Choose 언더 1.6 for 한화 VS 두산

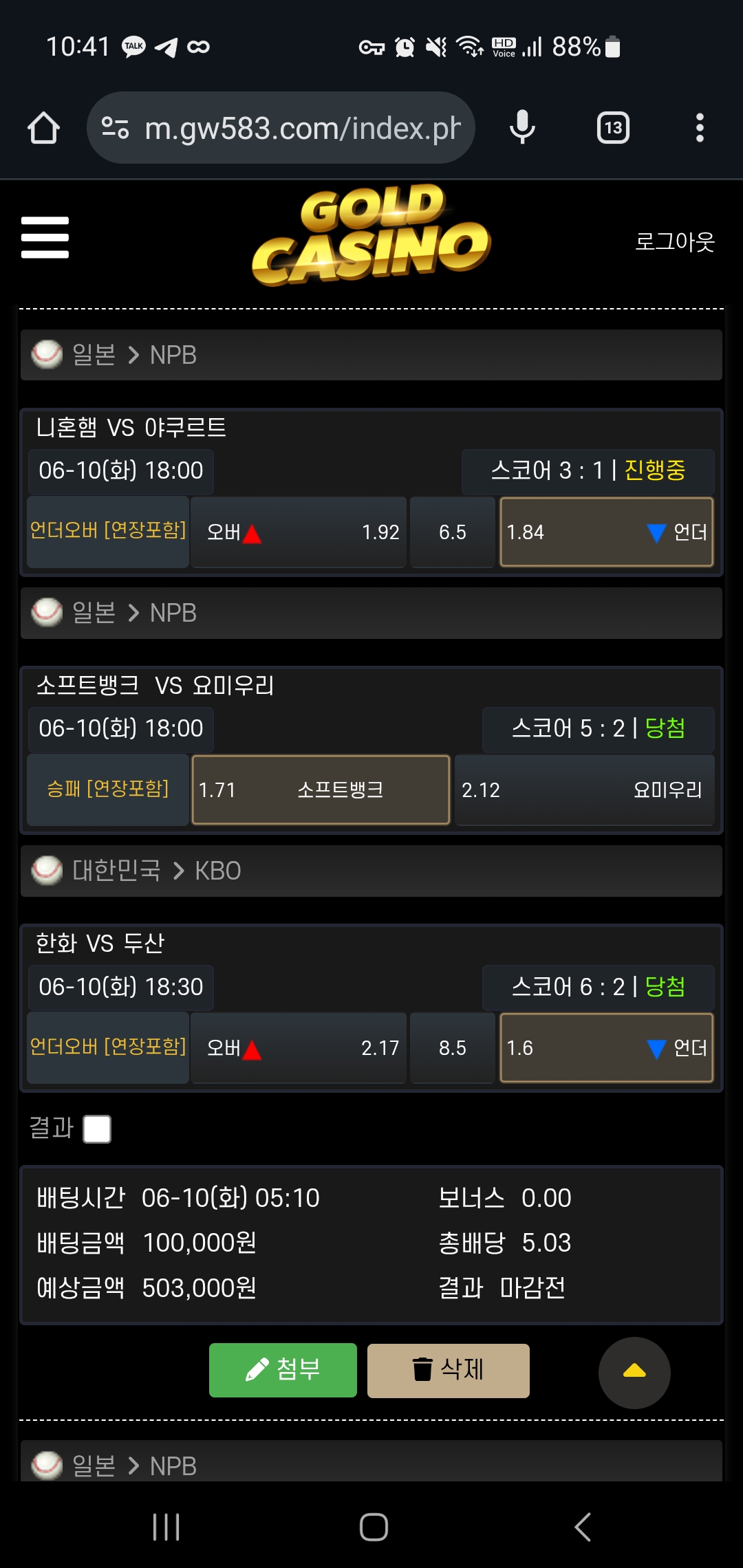[x=607, y=1048]
